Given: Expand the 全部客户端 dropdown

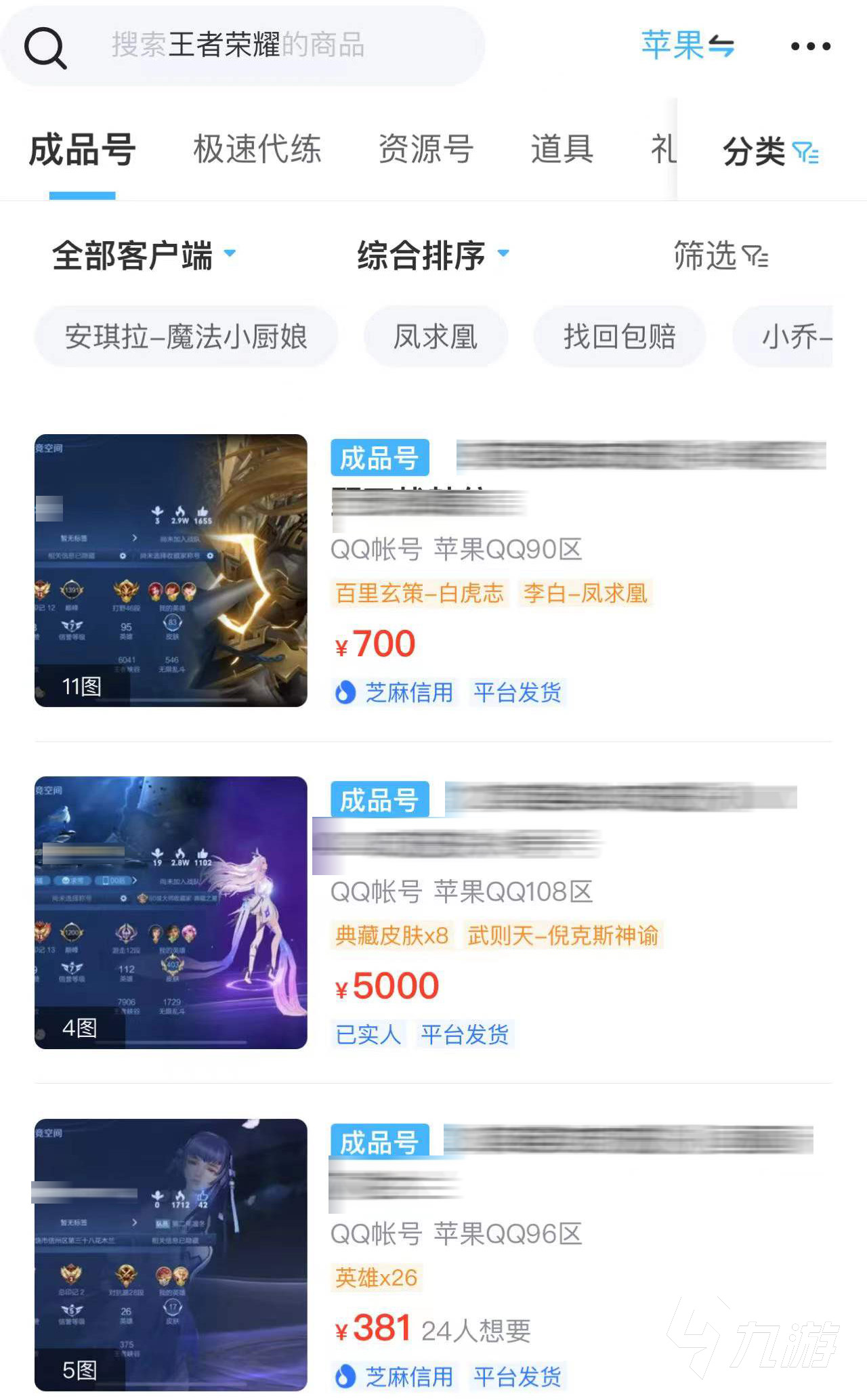Looking at the screenshot, I should click(144, 255).
